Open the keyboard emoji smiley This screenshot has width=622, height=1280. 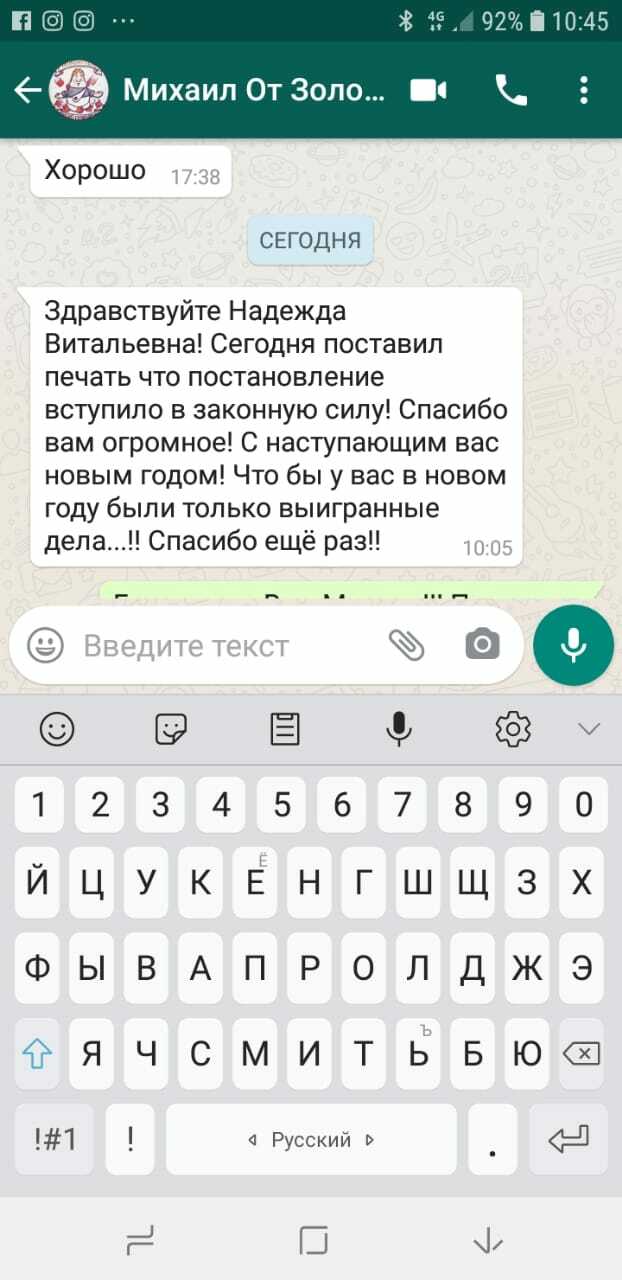[x=57, y=729]
